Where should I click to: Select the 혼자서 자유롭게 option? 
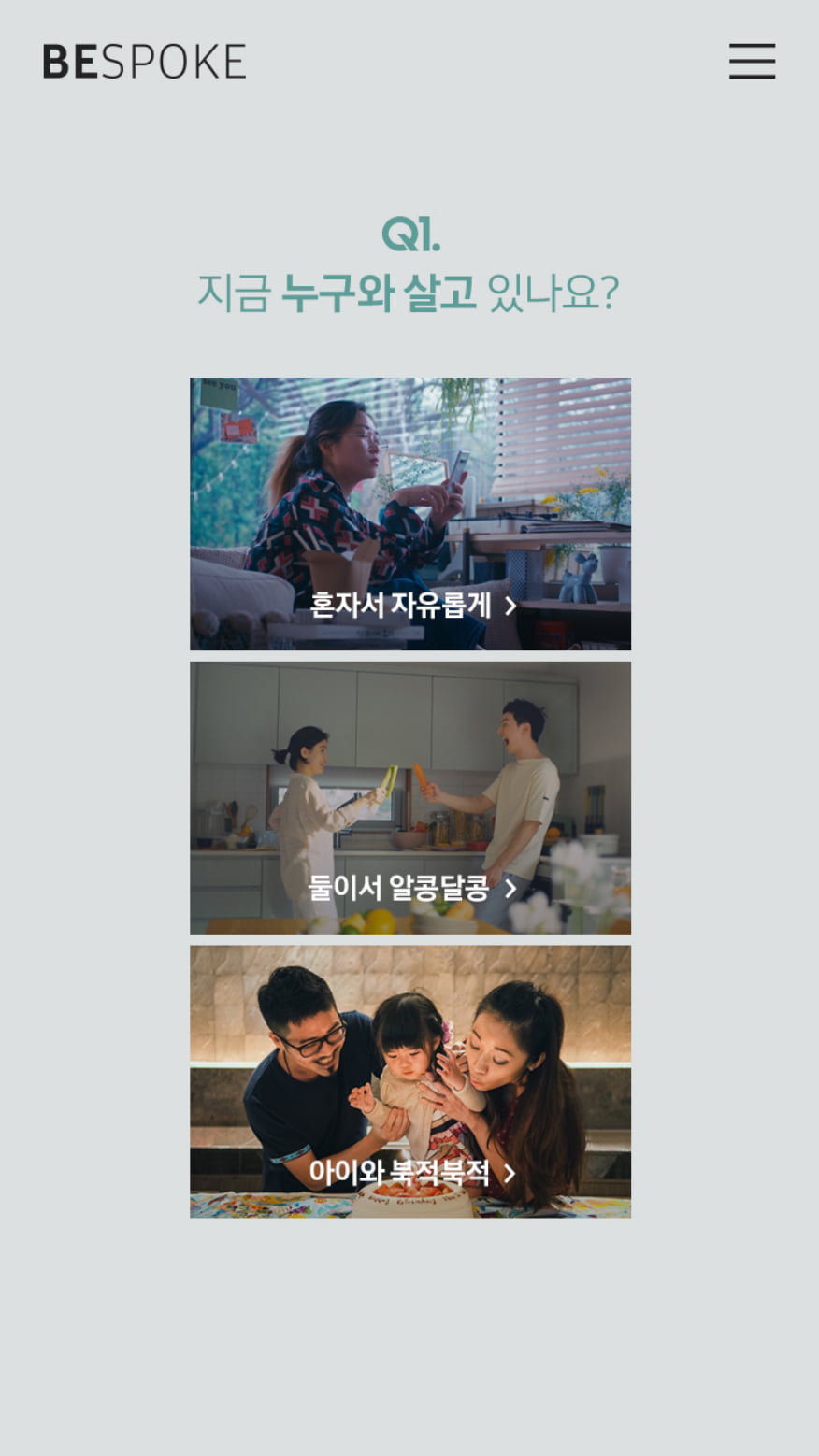(x=410, y=514)
